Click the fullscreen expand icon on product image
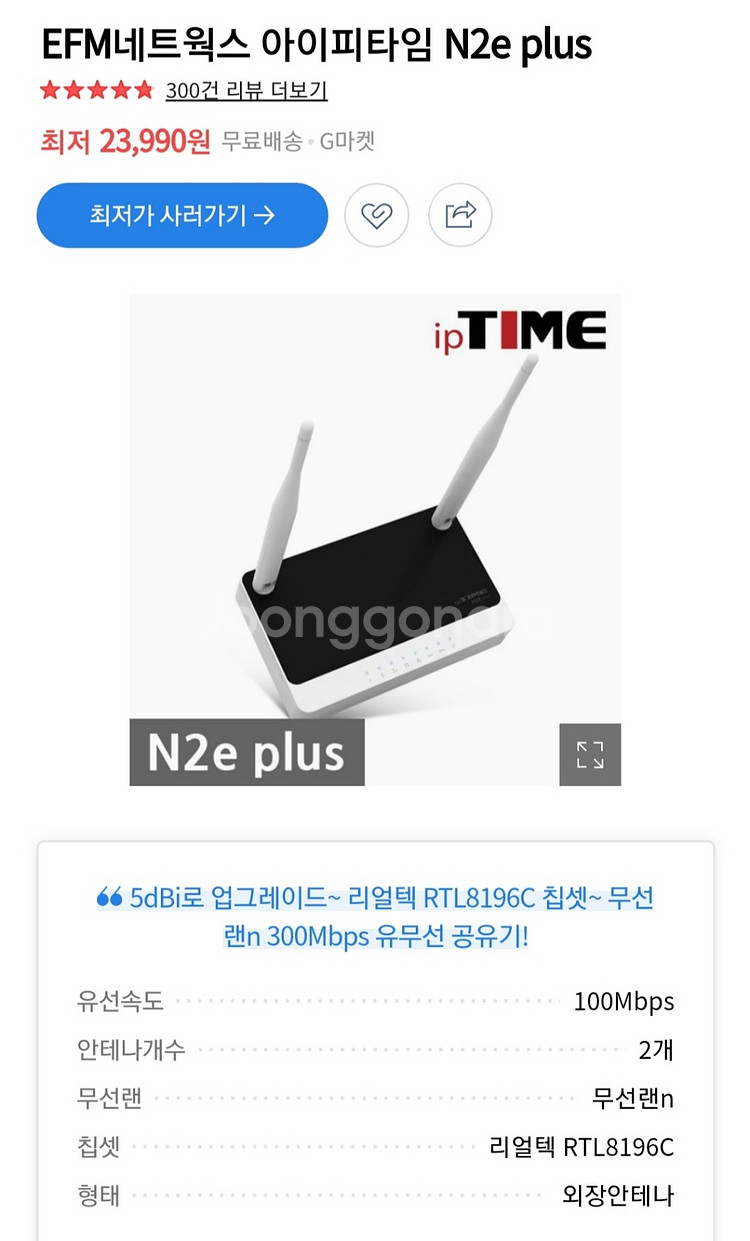Screen dimensions: 750x1241 [x=589, y=755]
